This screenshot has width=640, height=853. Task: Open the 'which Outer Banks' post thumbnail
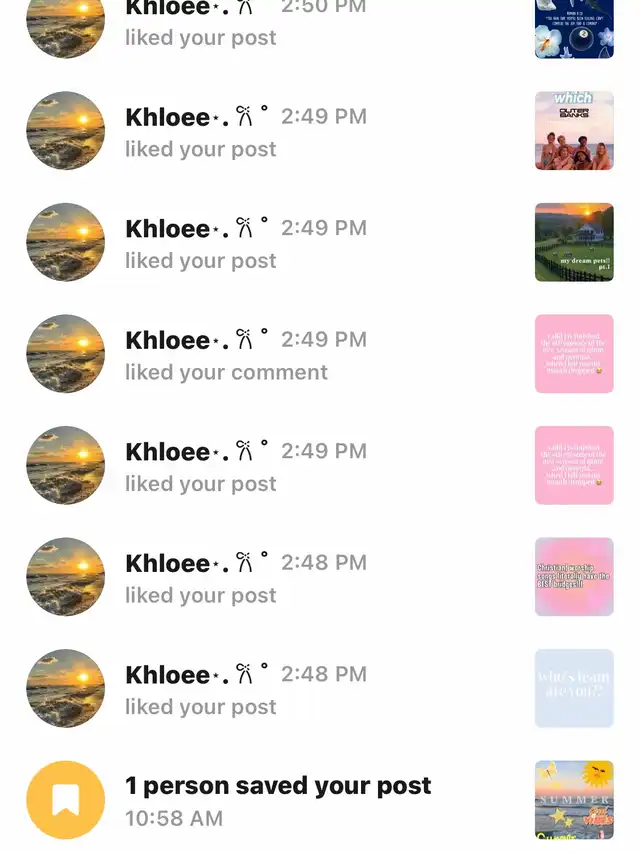pos(574,131)
